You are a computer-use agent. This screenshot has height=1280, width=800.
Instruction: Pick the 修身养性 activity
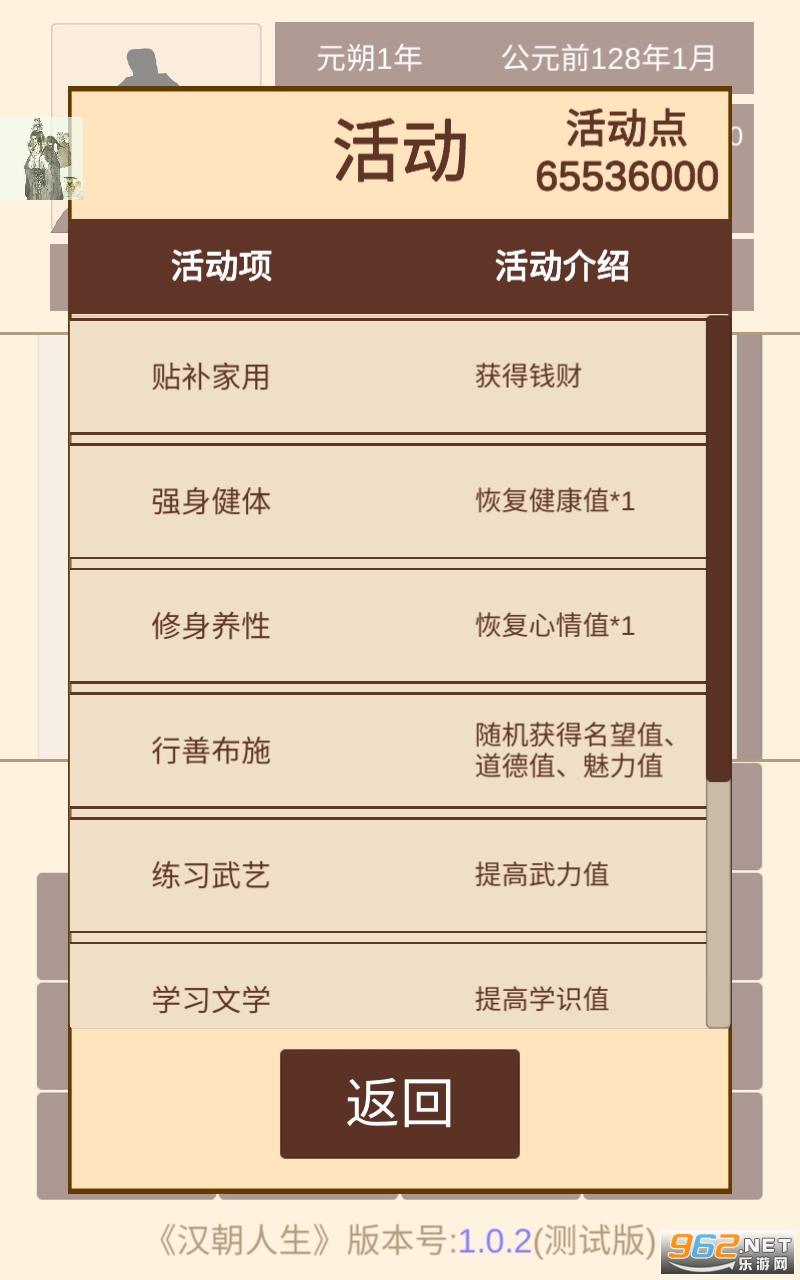pos(388,626)
